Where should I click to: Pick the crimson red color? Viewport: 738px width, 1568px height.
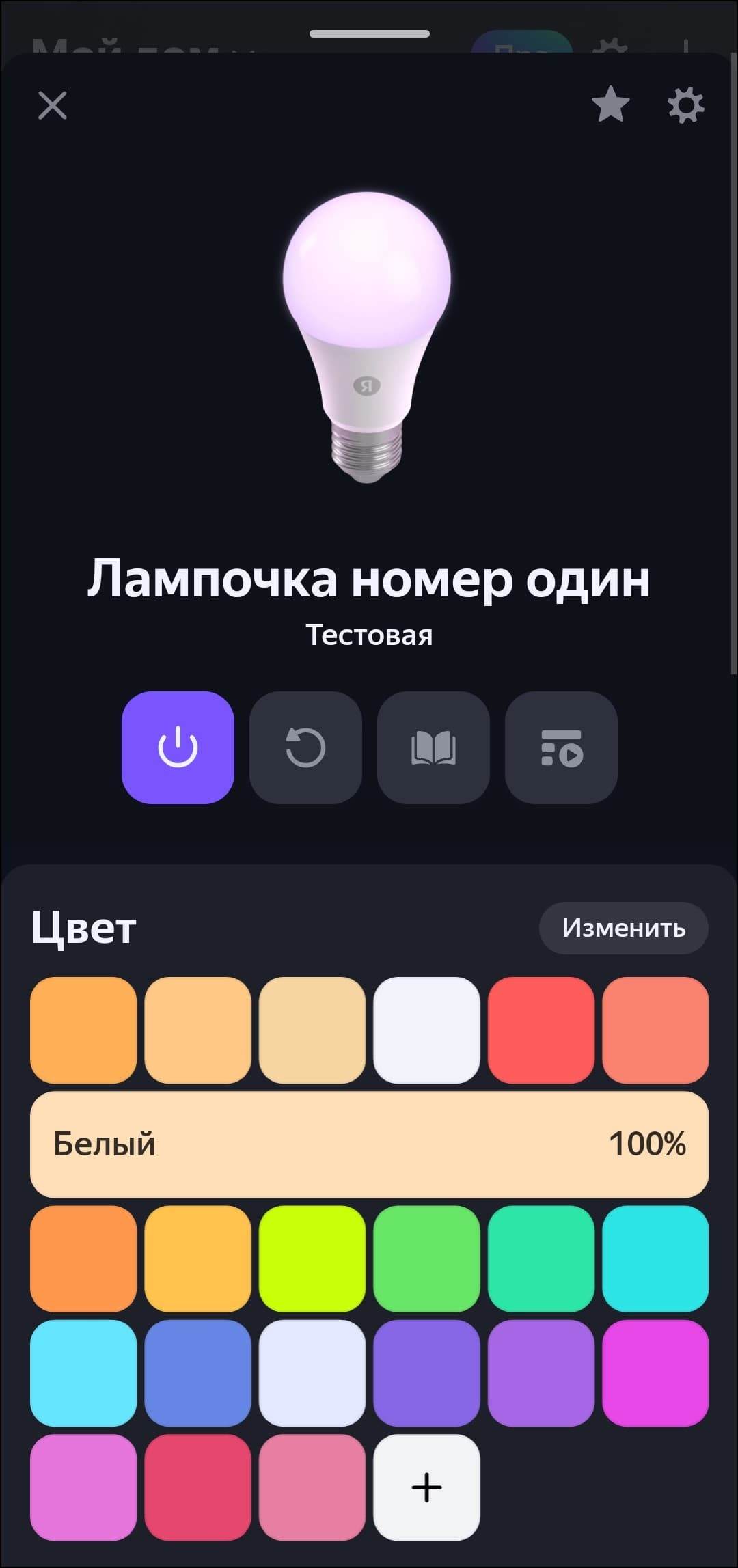click(x=197, y=1487)
